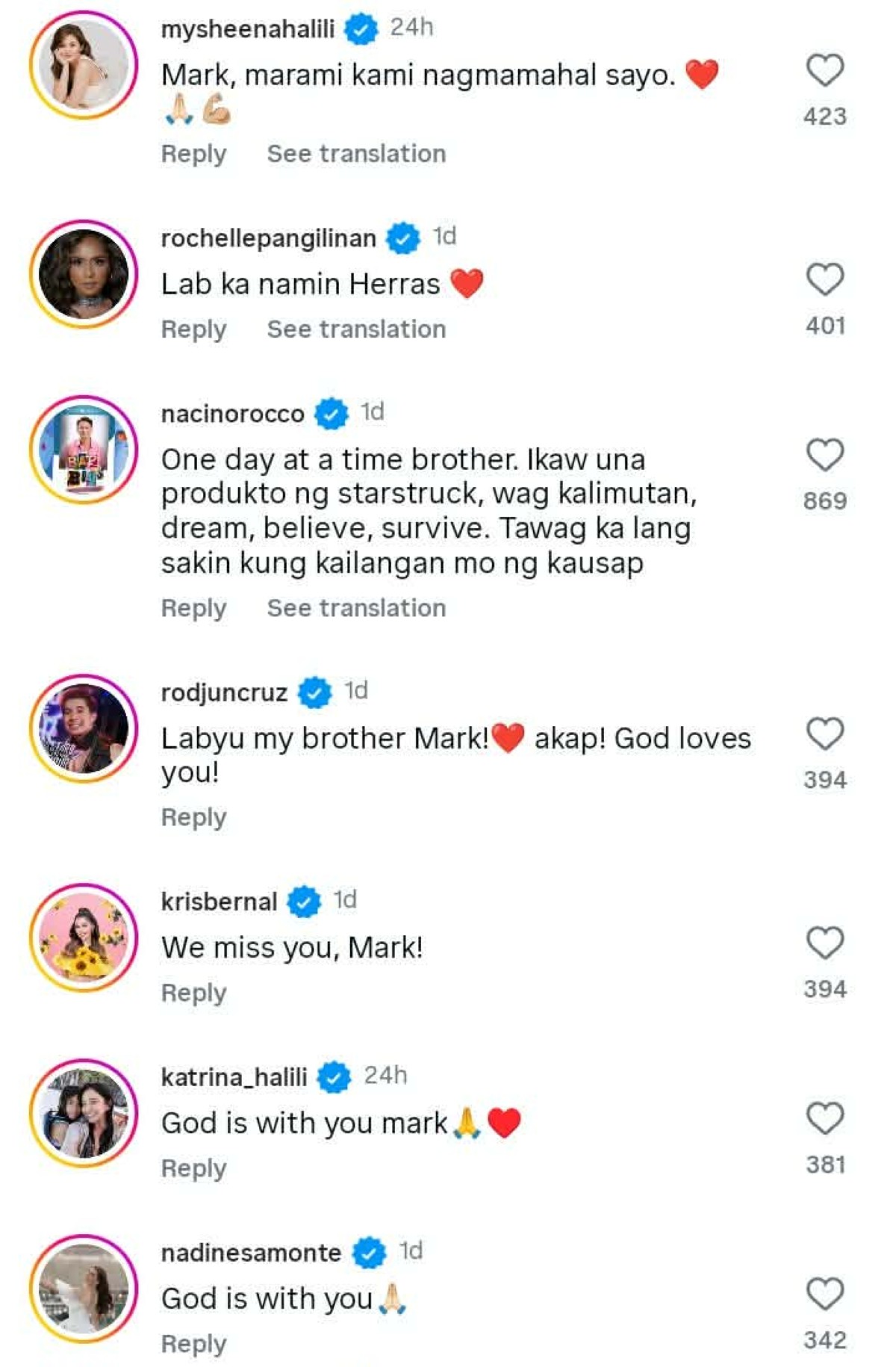This screenshot has width=896, height=1367.
Task: See translation of nacinorocco's comment
Action: coord(356,609)
